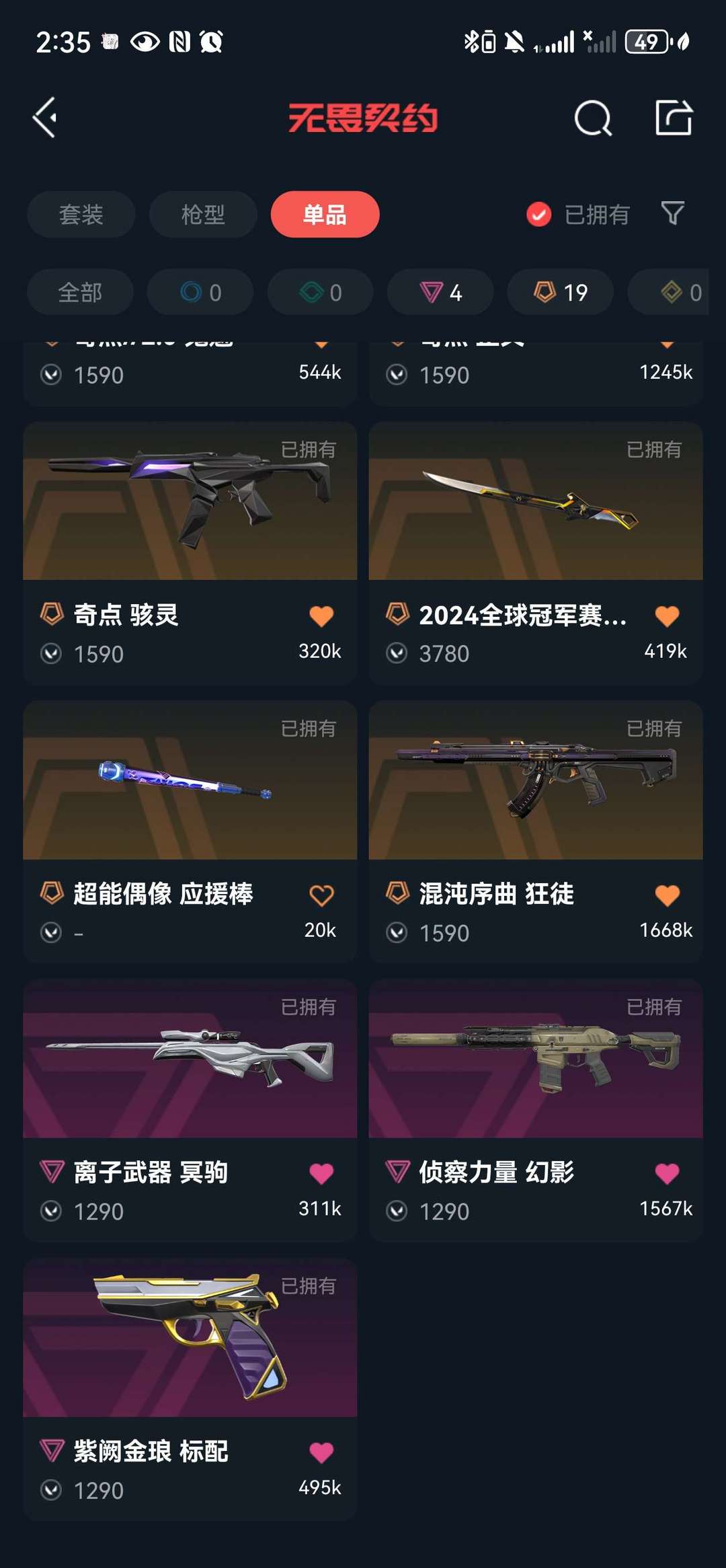Open the funnel filter options
The image size is (726, 1568).
[x=672, y=213]
